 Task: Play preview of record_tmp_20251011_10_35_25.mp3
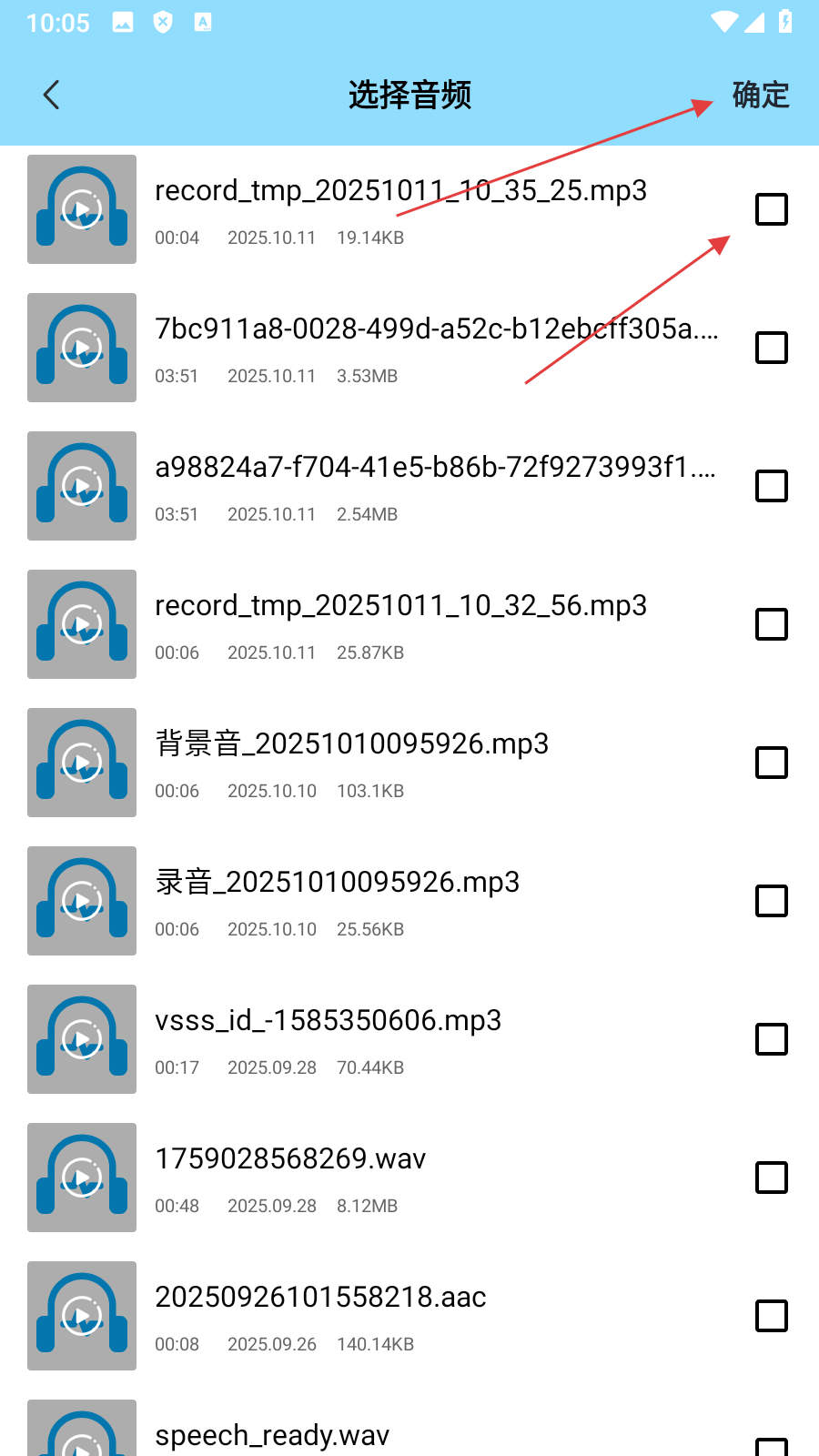82,209
